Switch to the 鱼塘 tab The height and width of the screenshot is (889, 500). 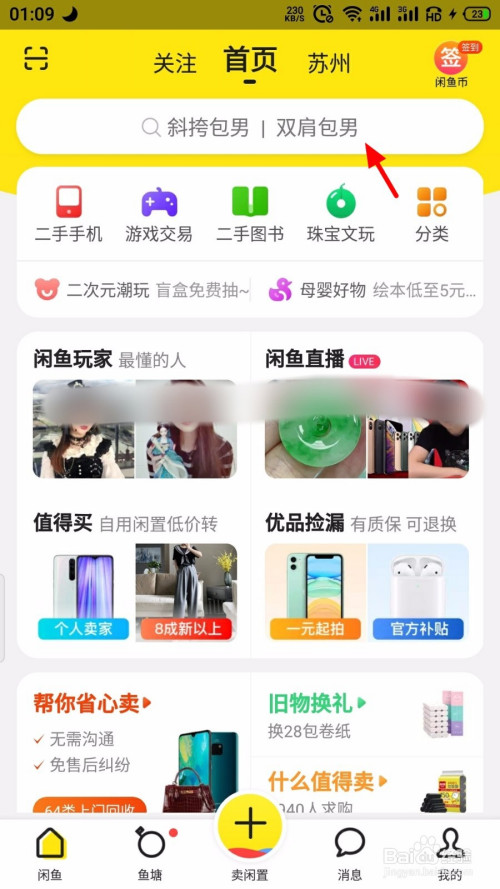point(151,854)
